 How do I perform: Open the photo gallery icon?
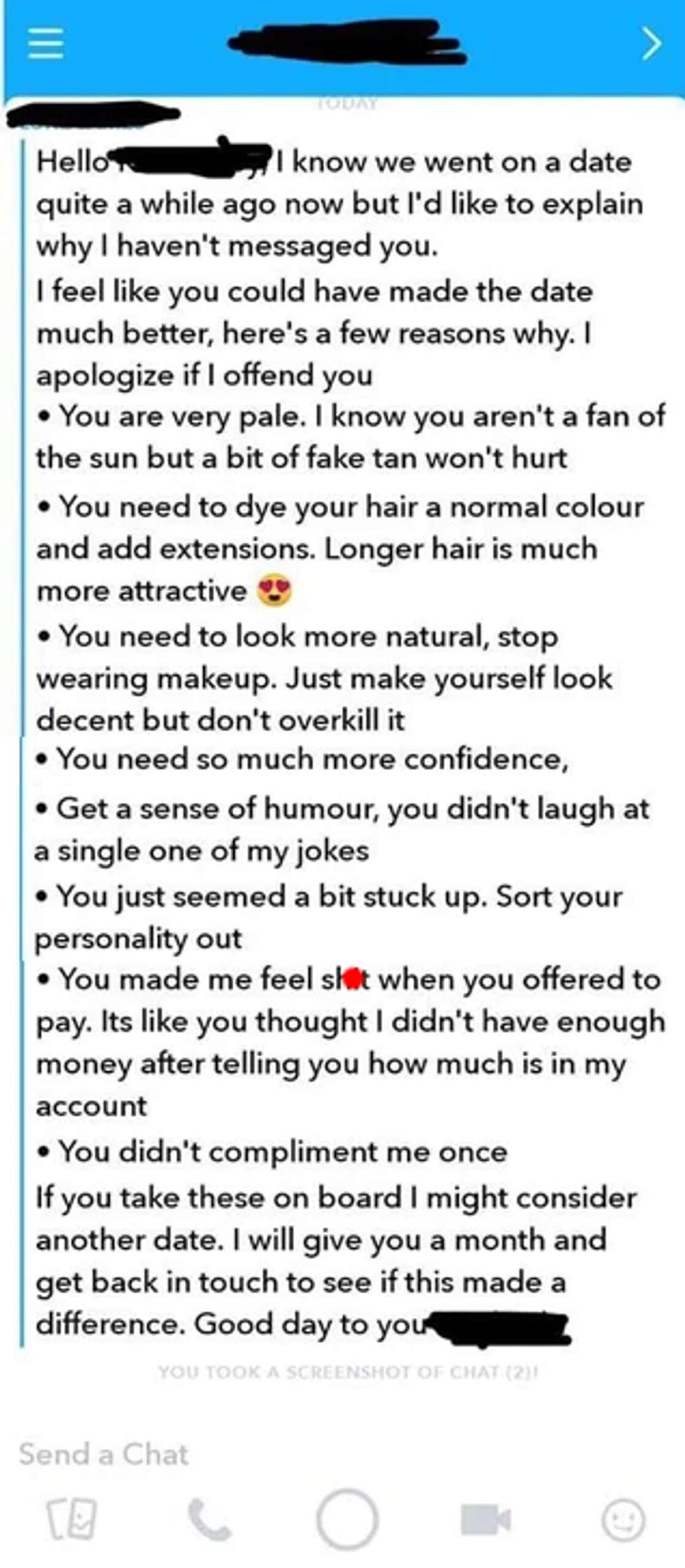72,1519
